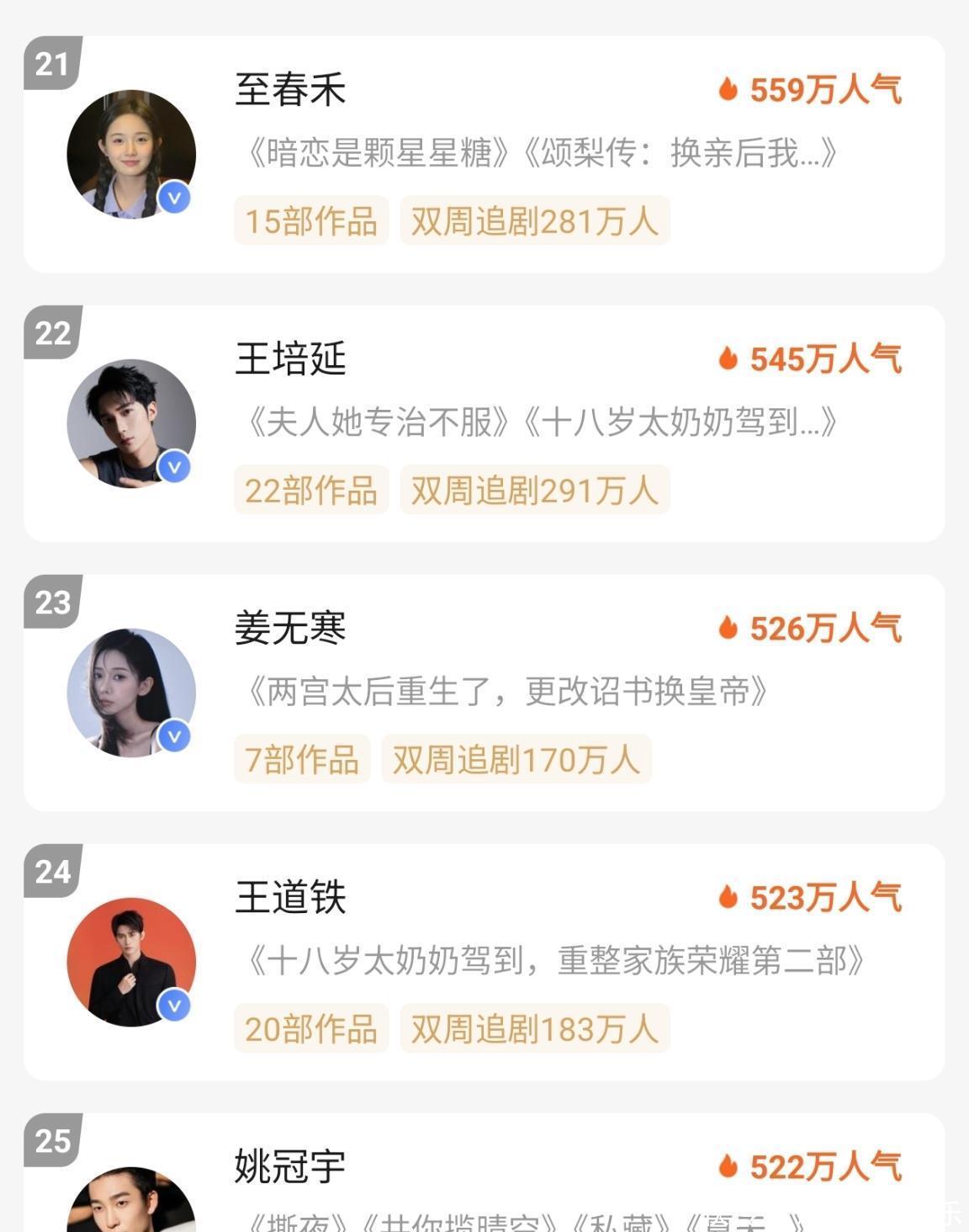View 王培延's actor profile card
This screenshot has height=1232, width=969.
coord(484,423)
